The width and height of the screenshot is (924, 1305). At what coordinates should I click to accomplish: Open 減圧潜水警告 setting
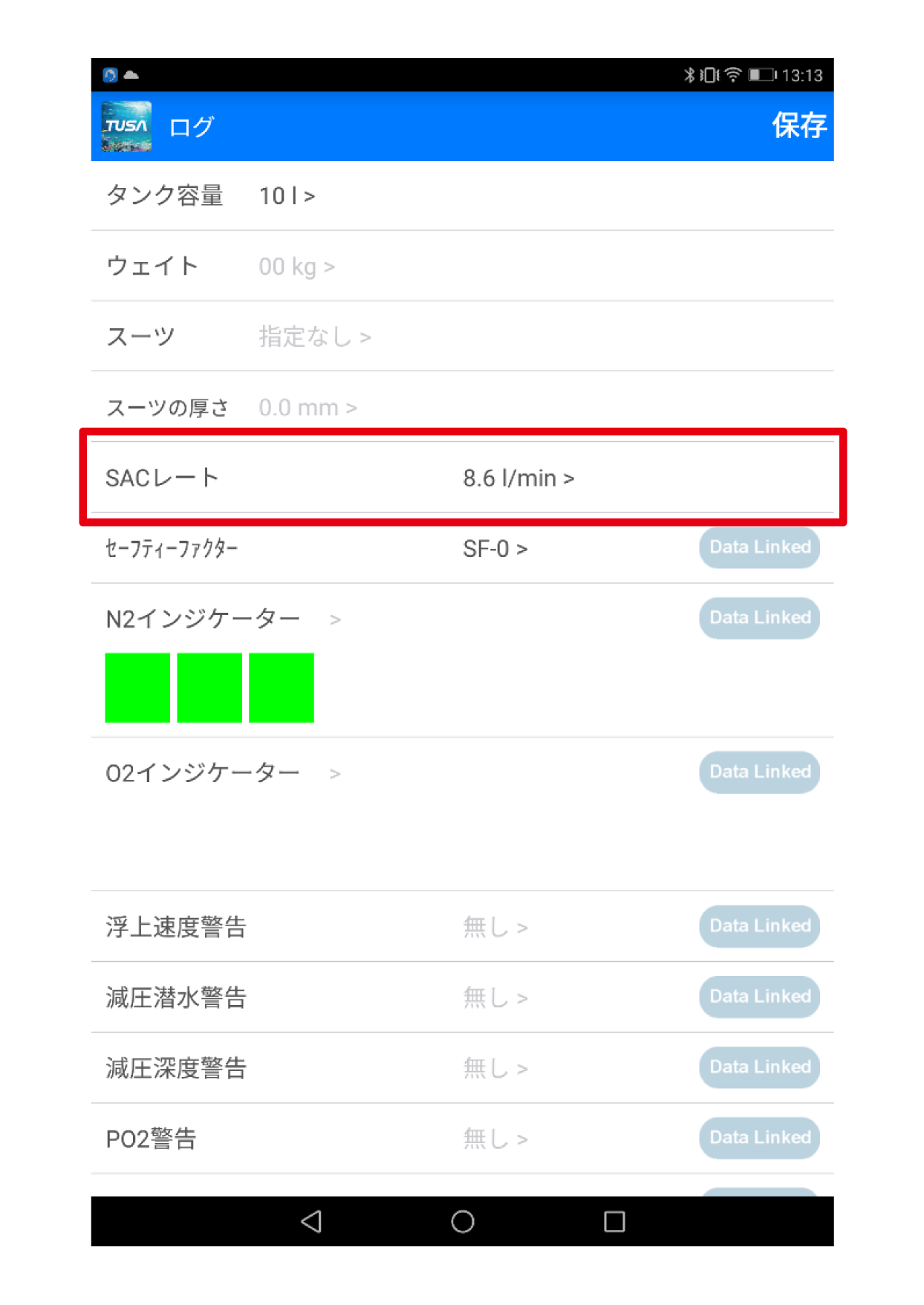pyautogui.click(x=495, y=998)
